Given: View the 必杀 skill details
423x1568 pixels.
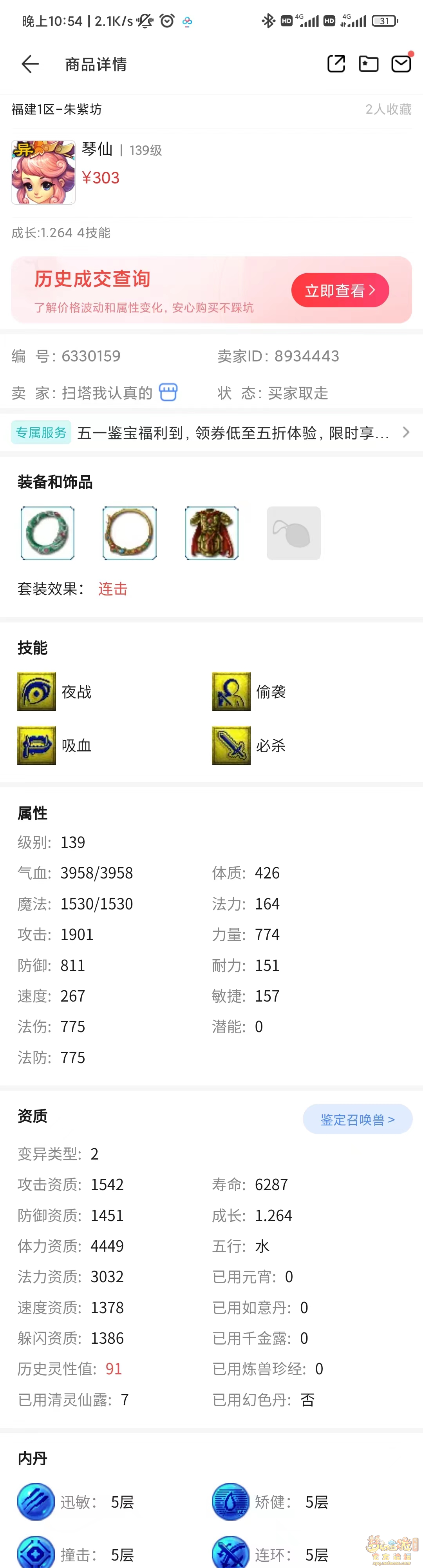Looking at the screenshot, I should [x=231, y=745].
